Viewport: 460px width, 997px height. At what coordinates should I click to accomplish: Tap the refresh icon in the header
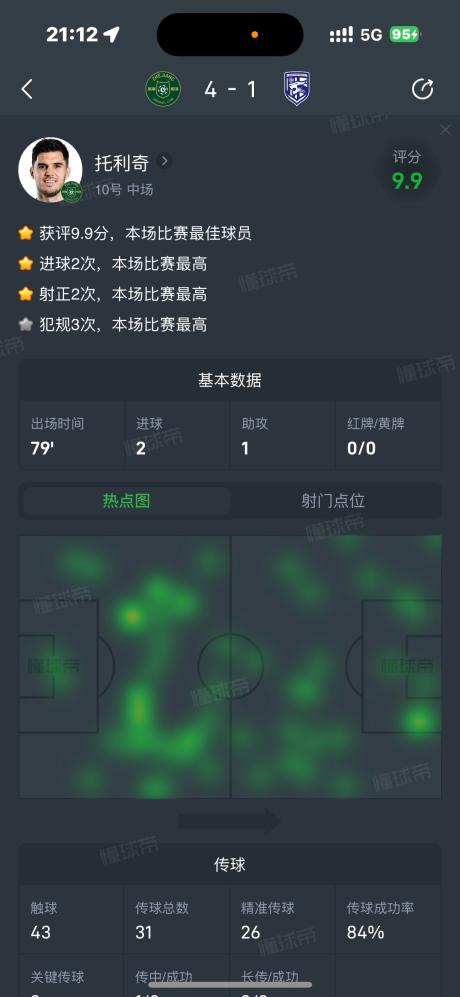[422, 89]
